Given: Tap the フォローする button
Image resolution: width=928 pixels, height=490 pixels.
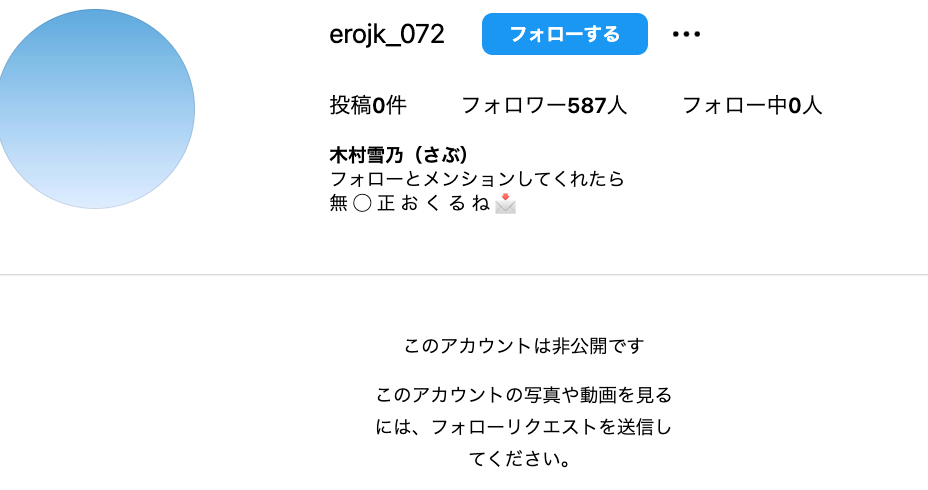Looking at the screenshot, I should coord(564,35).
